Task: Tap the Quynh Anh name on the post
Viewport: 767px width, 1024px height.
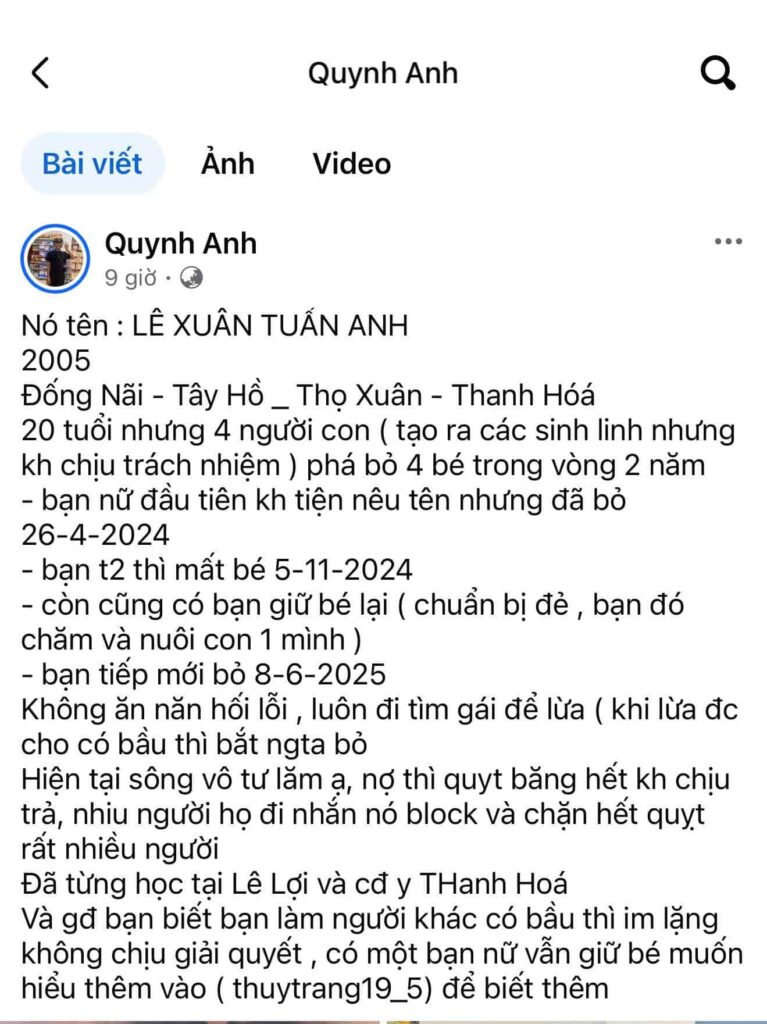Action: click(x=180, y=243)
